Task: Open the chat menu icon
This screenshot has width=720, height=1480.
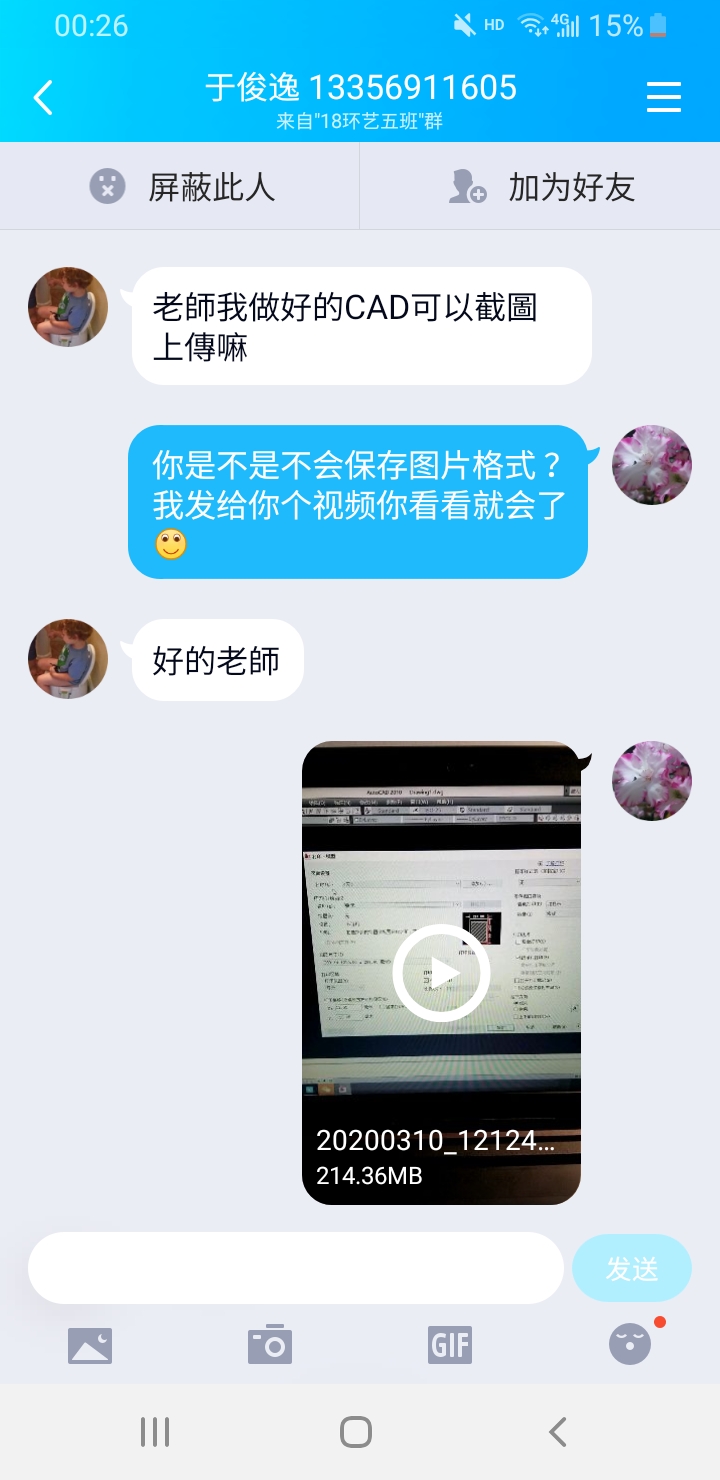Action: tap(663, 97)
